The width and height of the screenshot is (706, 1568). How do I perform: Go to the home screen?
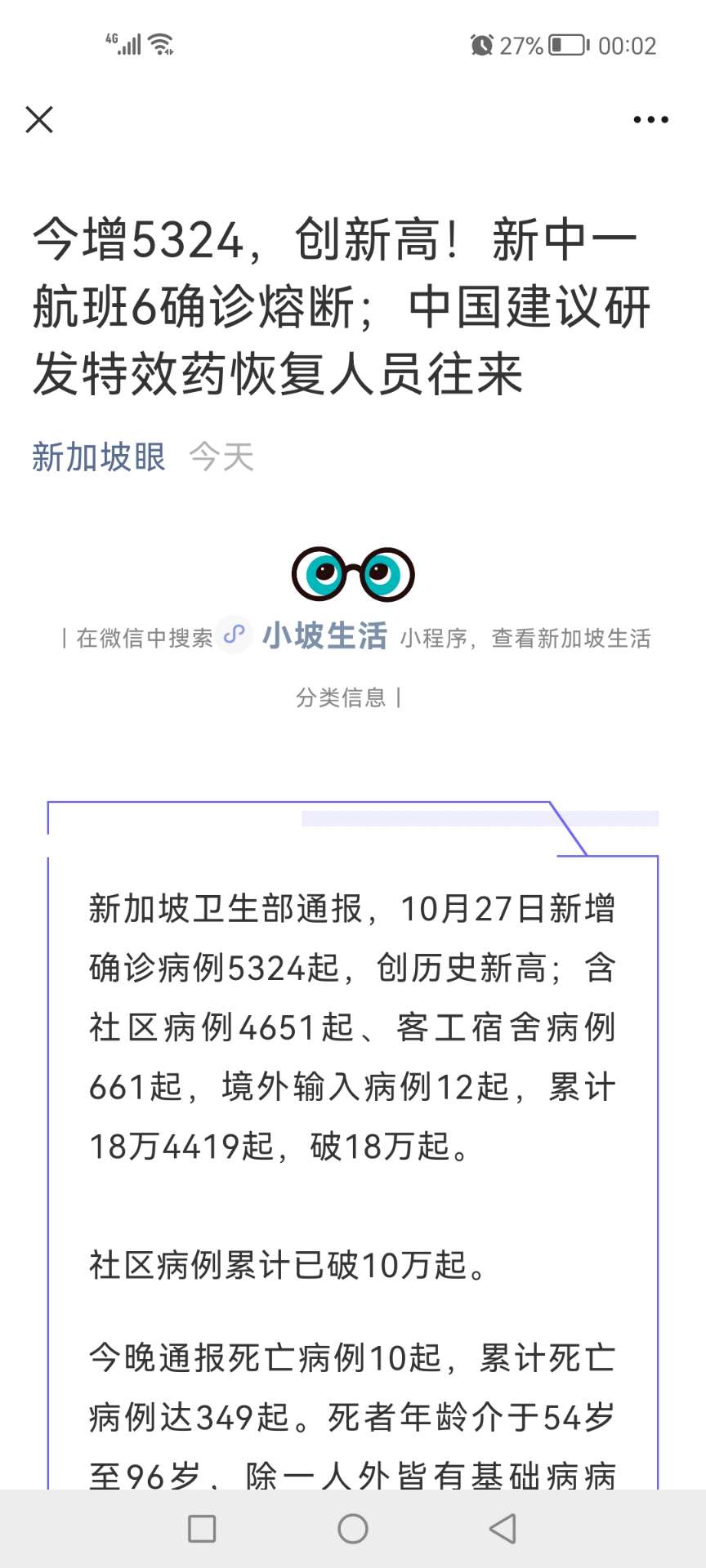[353, 1528]
